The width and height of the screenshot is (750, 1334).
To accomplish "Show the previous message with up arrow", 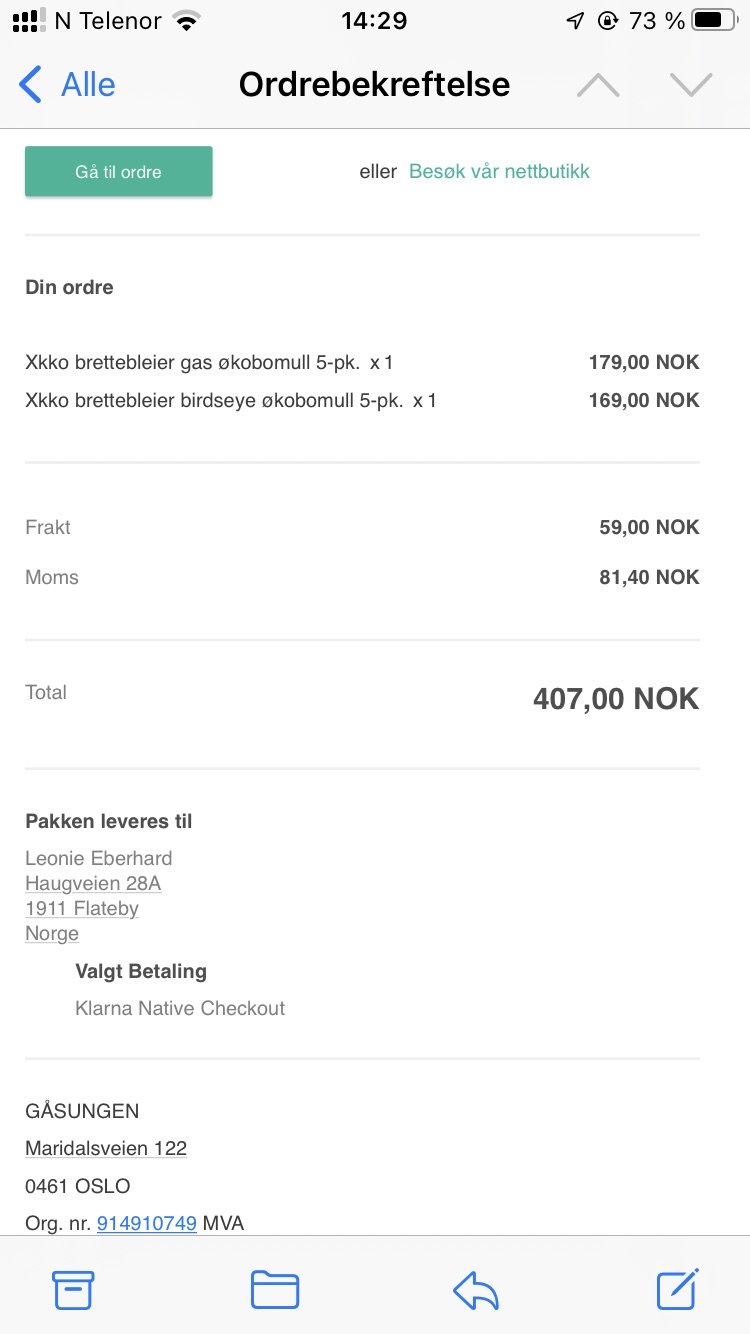I will [x=598, y=85].
